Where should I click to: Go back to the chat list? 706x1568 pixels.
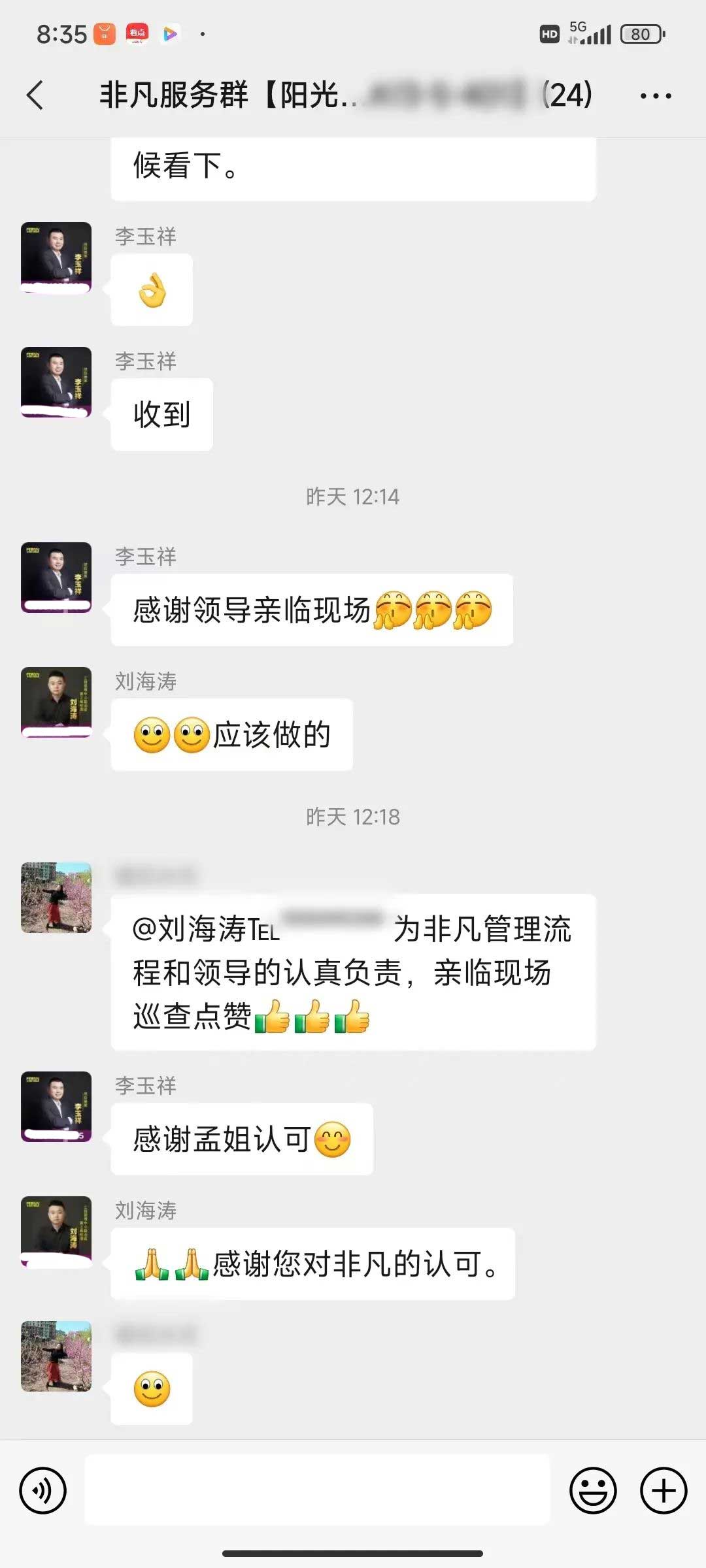point(35,95)
